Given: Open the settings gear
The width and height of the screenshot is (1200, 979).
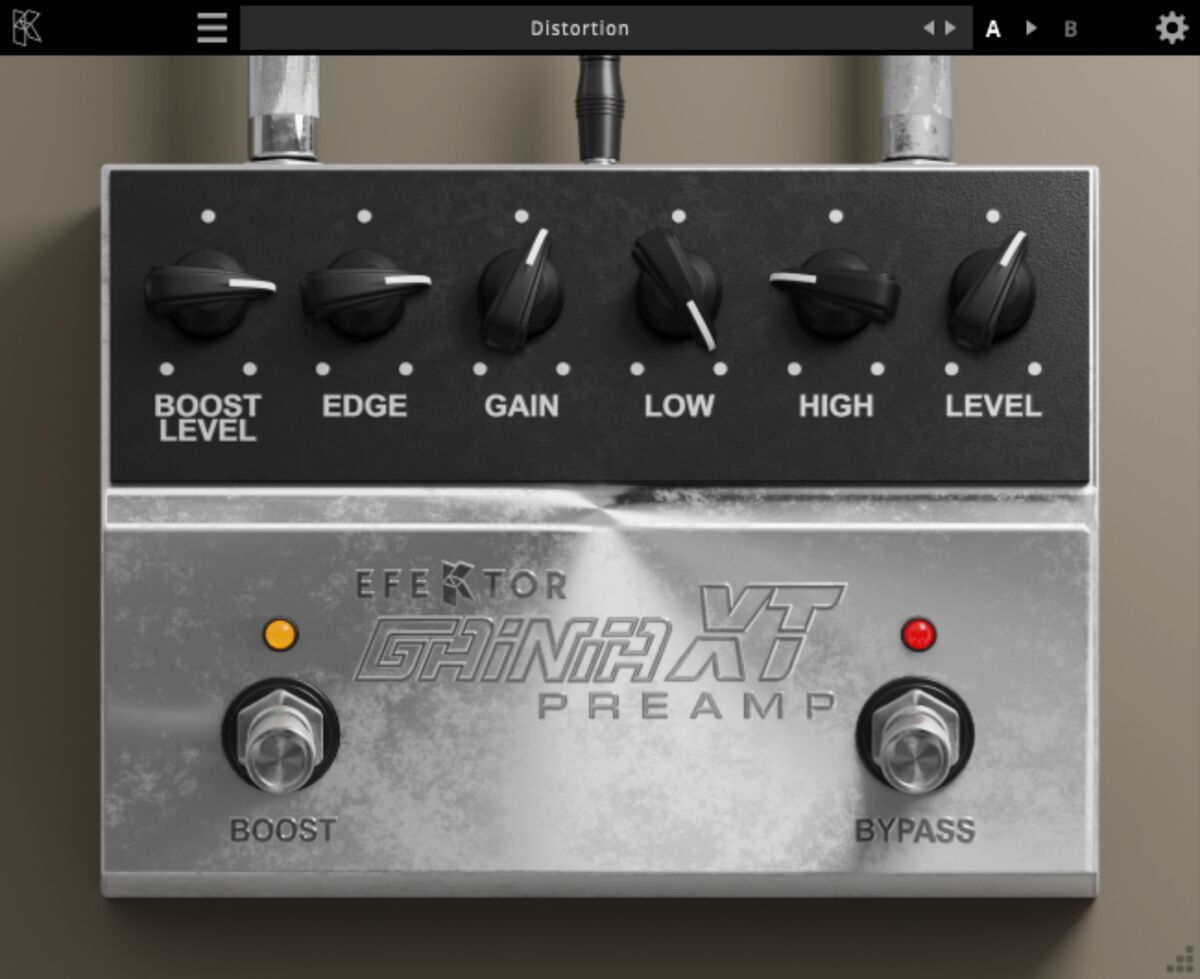Looking at the screenshot, I should click(x=1171, y=28).
